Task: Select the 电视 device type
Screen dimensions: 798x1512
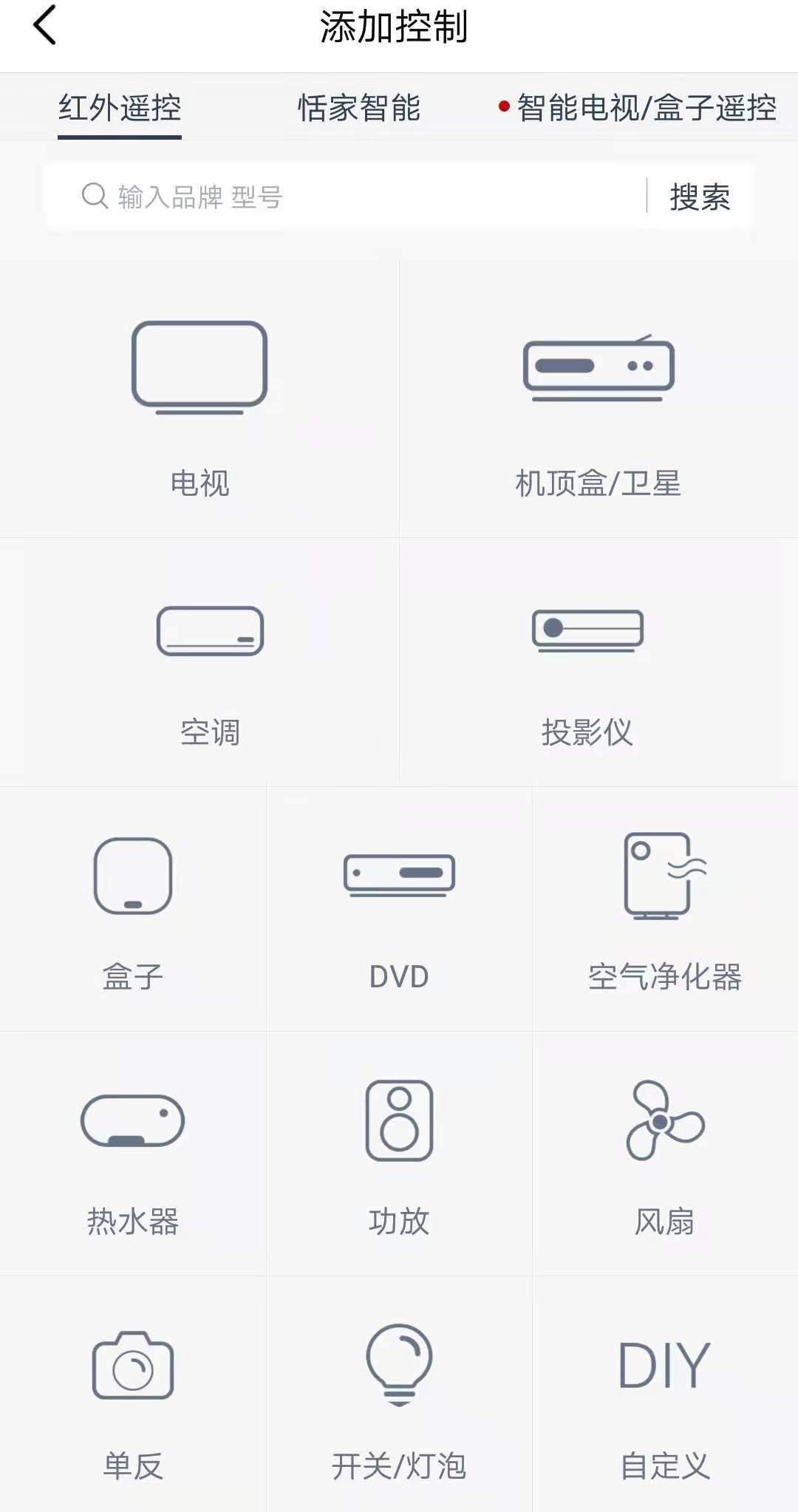Action: 199,399
